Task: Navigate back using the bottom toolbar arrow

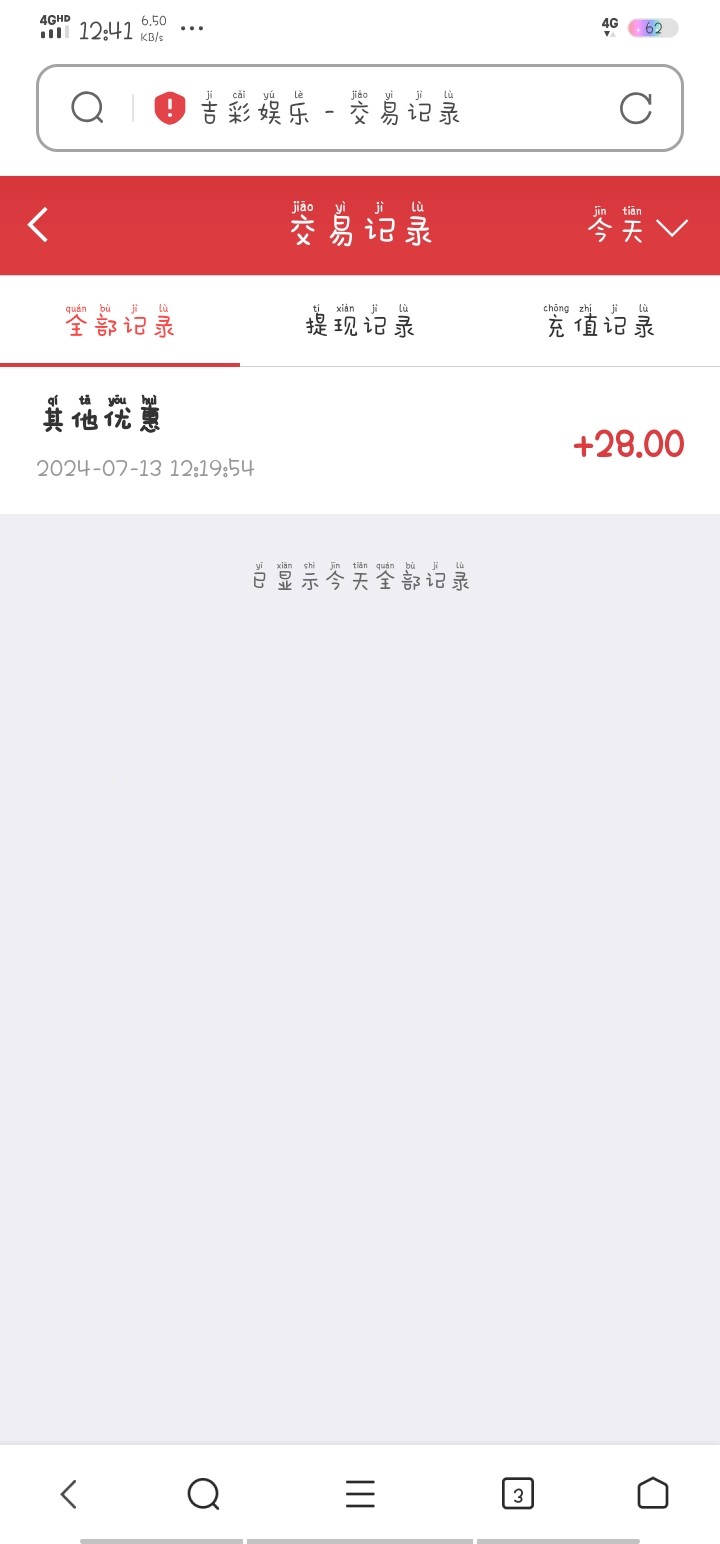Action: tap(68, 1493)
